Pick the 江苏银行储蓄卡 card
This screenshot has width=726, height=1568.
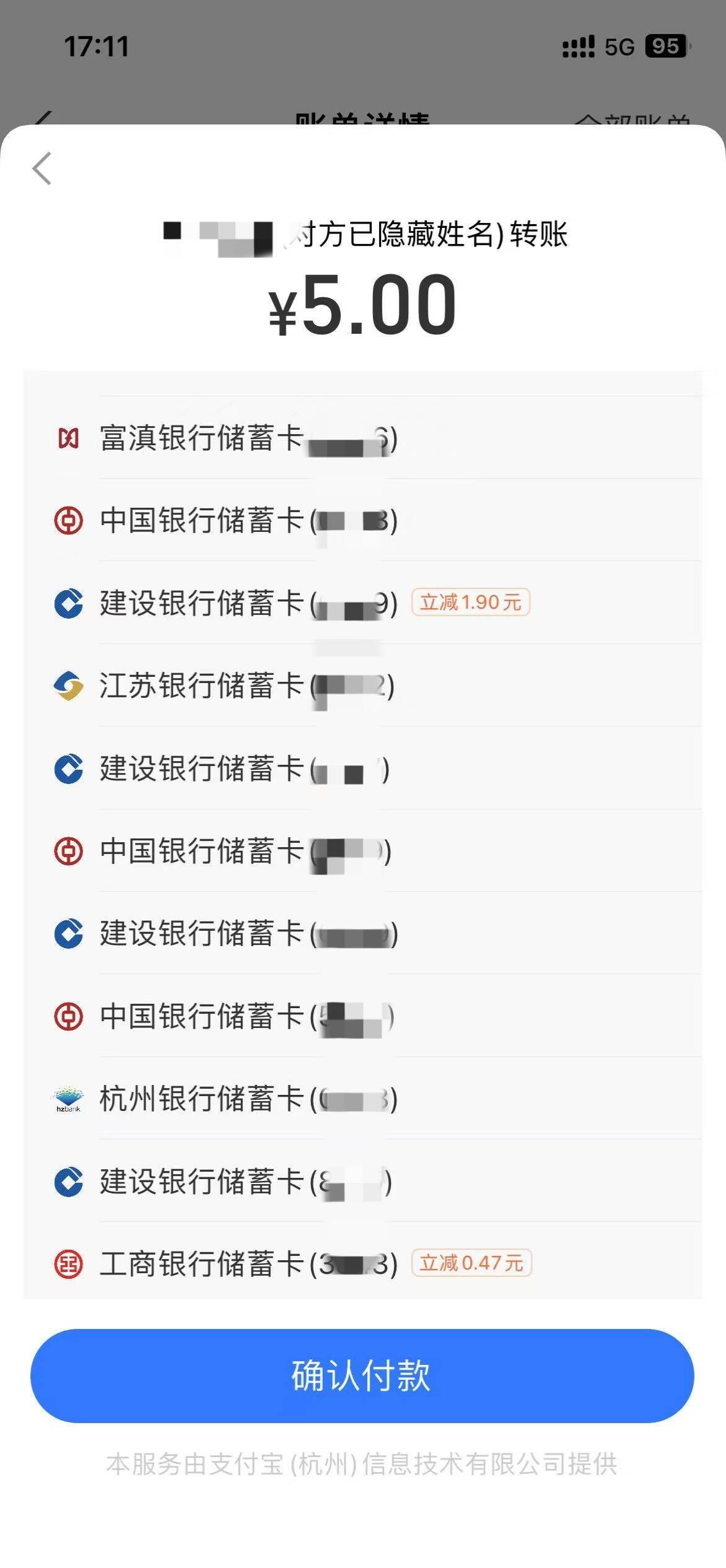tap(363, 686)
